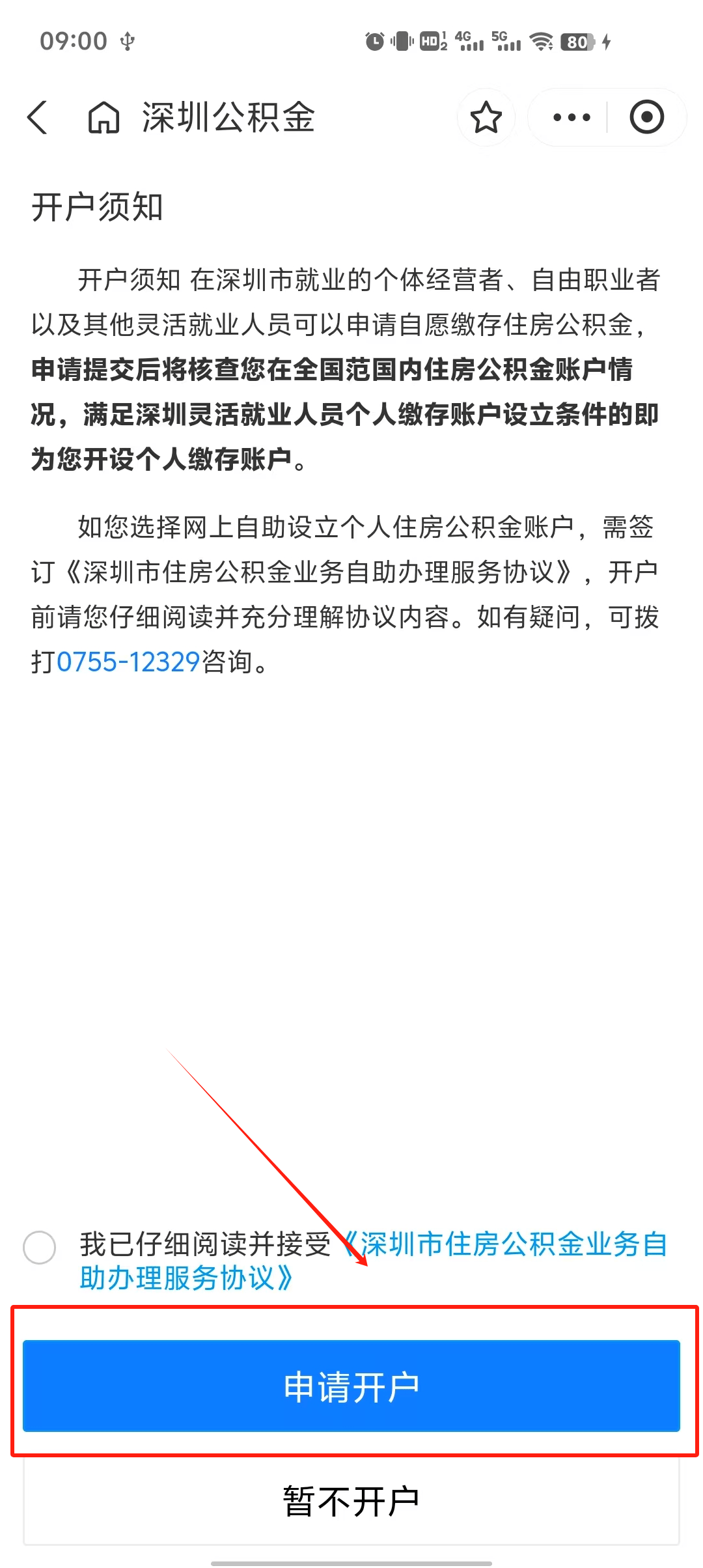Tap the vibrate mode icon in the status bar
The image size is (703, 1568).
402,40
